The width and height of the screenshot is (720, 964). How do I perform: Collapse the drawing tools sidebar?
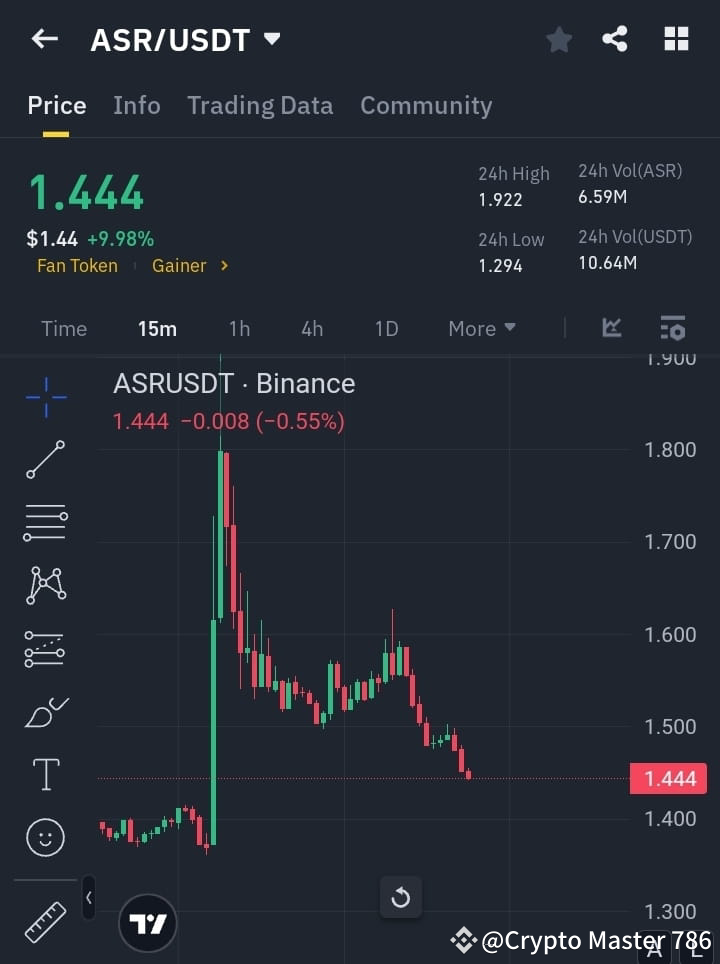click(88, 898)
